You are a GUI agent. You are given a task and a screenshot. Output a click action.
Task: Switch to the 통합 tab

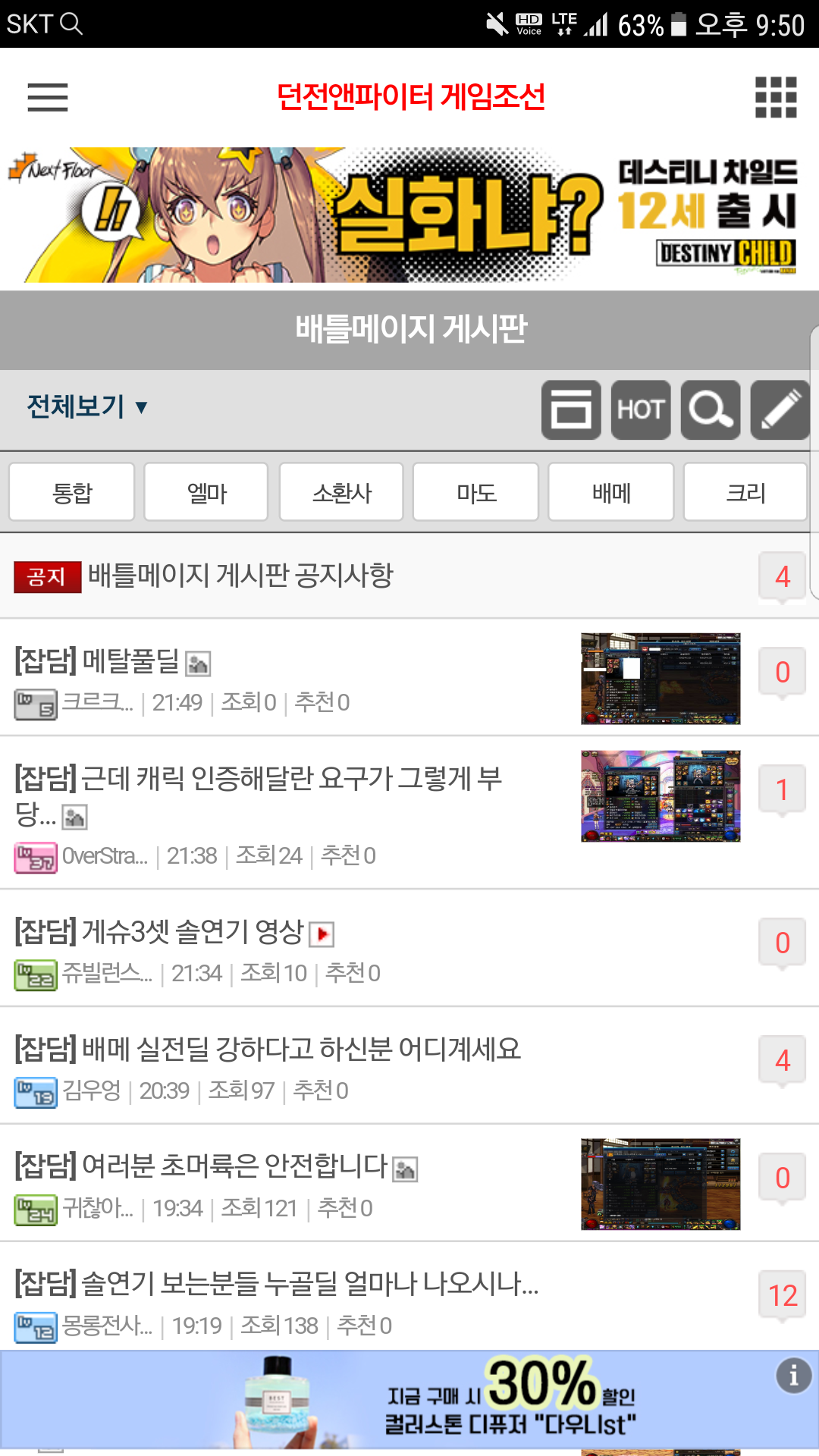click(x=72, y=492)
